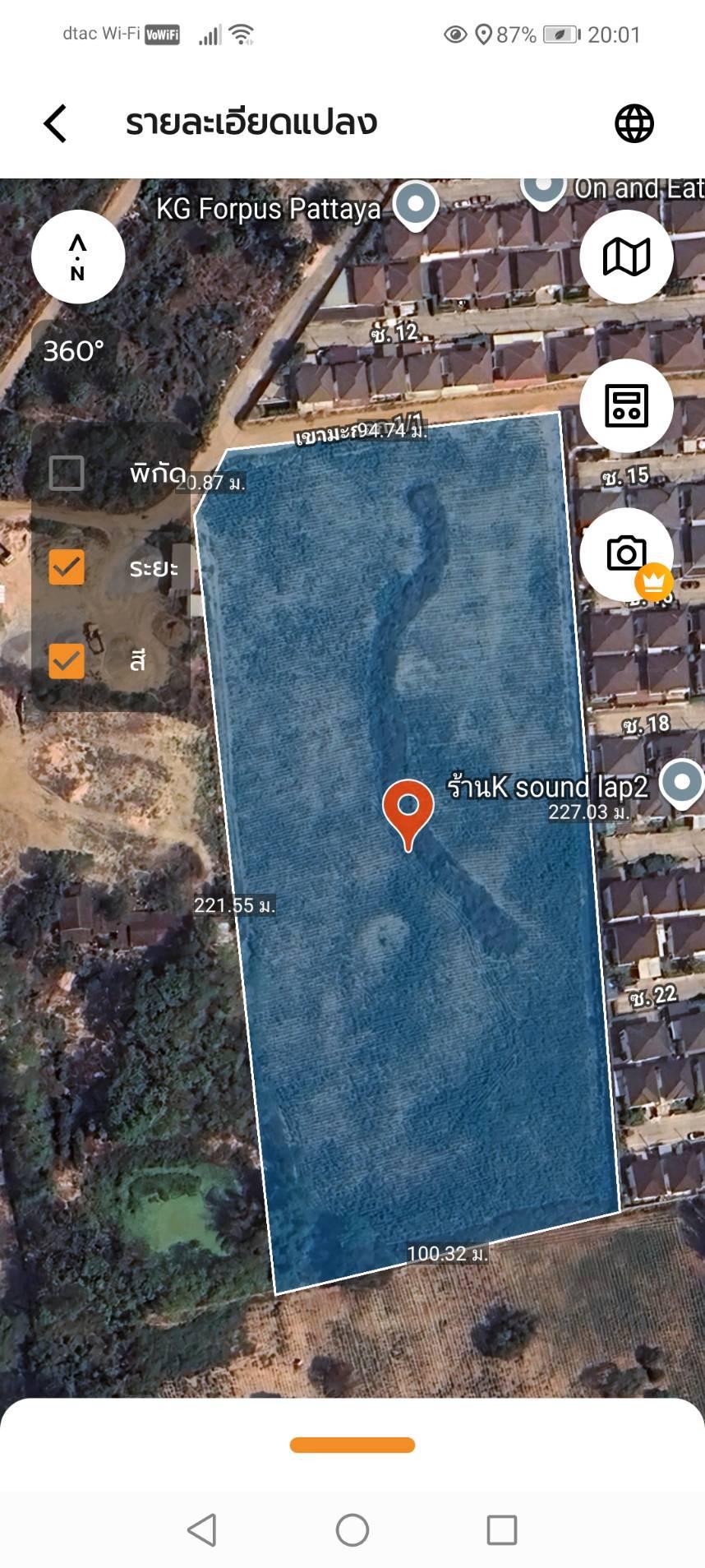Open the map layers button
The width and height of the screenshot is (705, 1568).
626,257
